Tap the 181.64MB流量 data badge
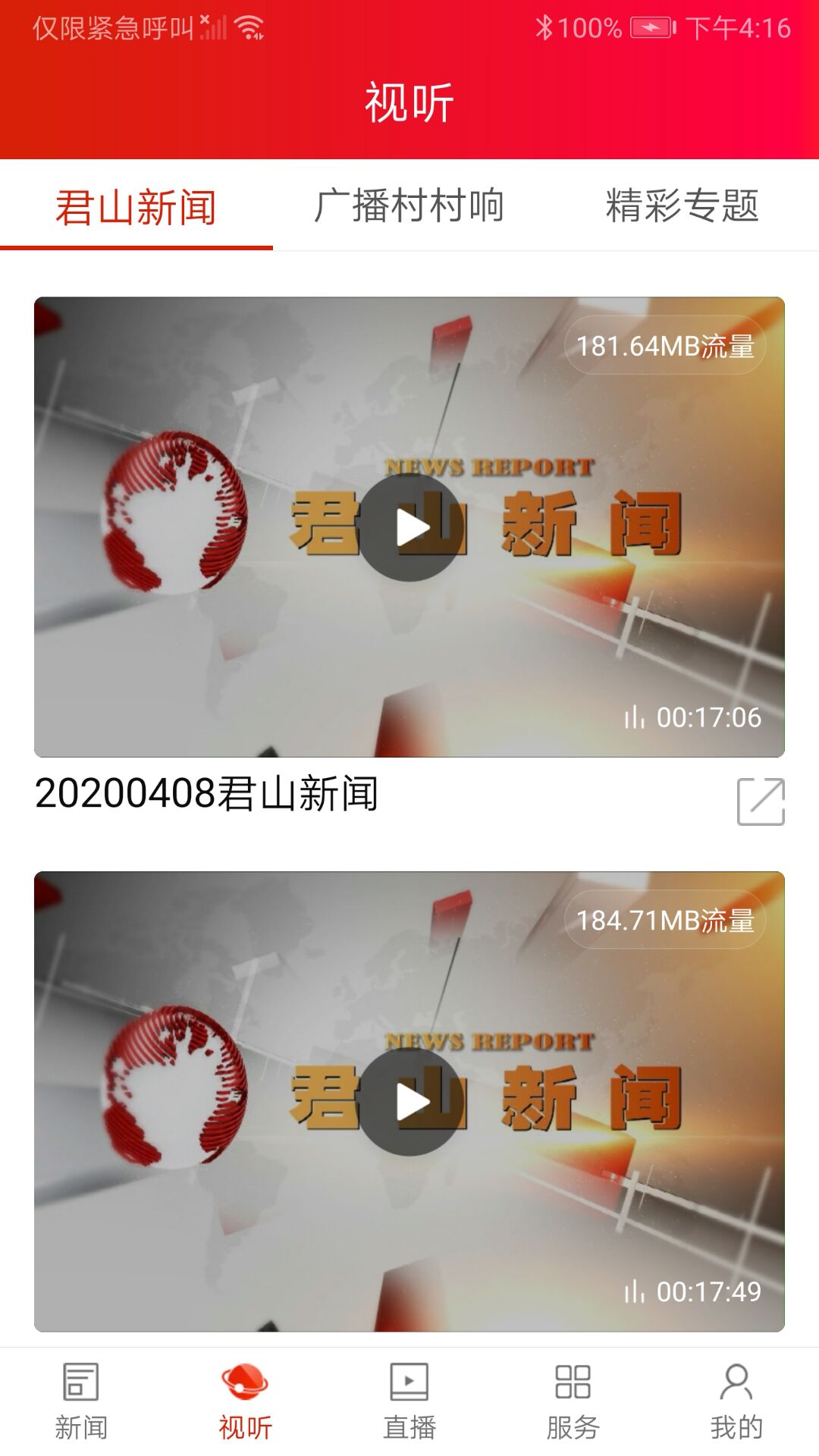819x1456 pixels. pyautogui.click(x=666, y=346)
